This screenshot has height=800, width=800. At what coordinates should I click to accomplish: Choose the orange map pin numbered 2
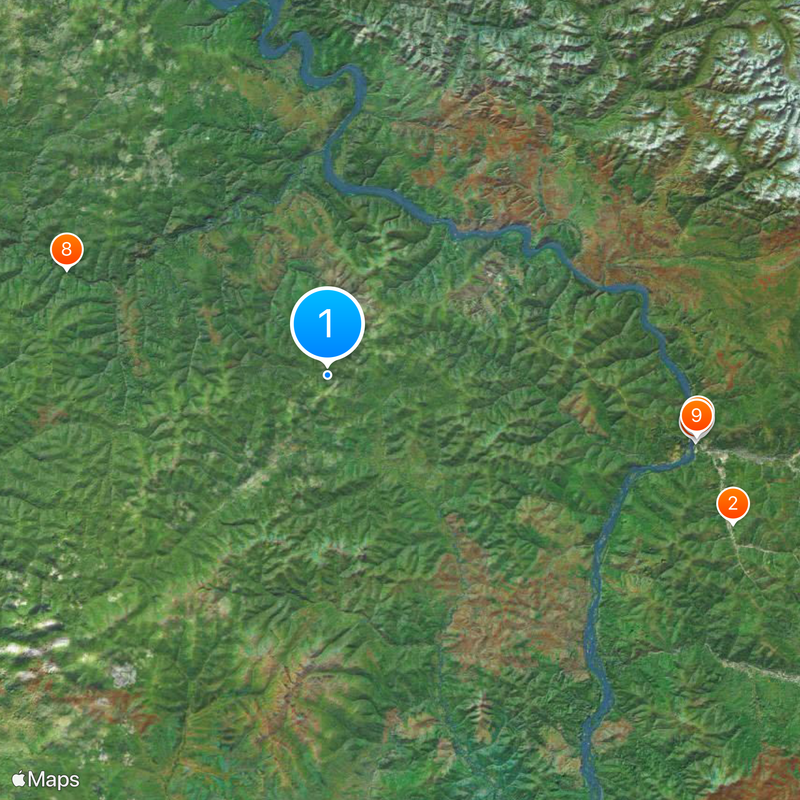[x=732, y=504]
